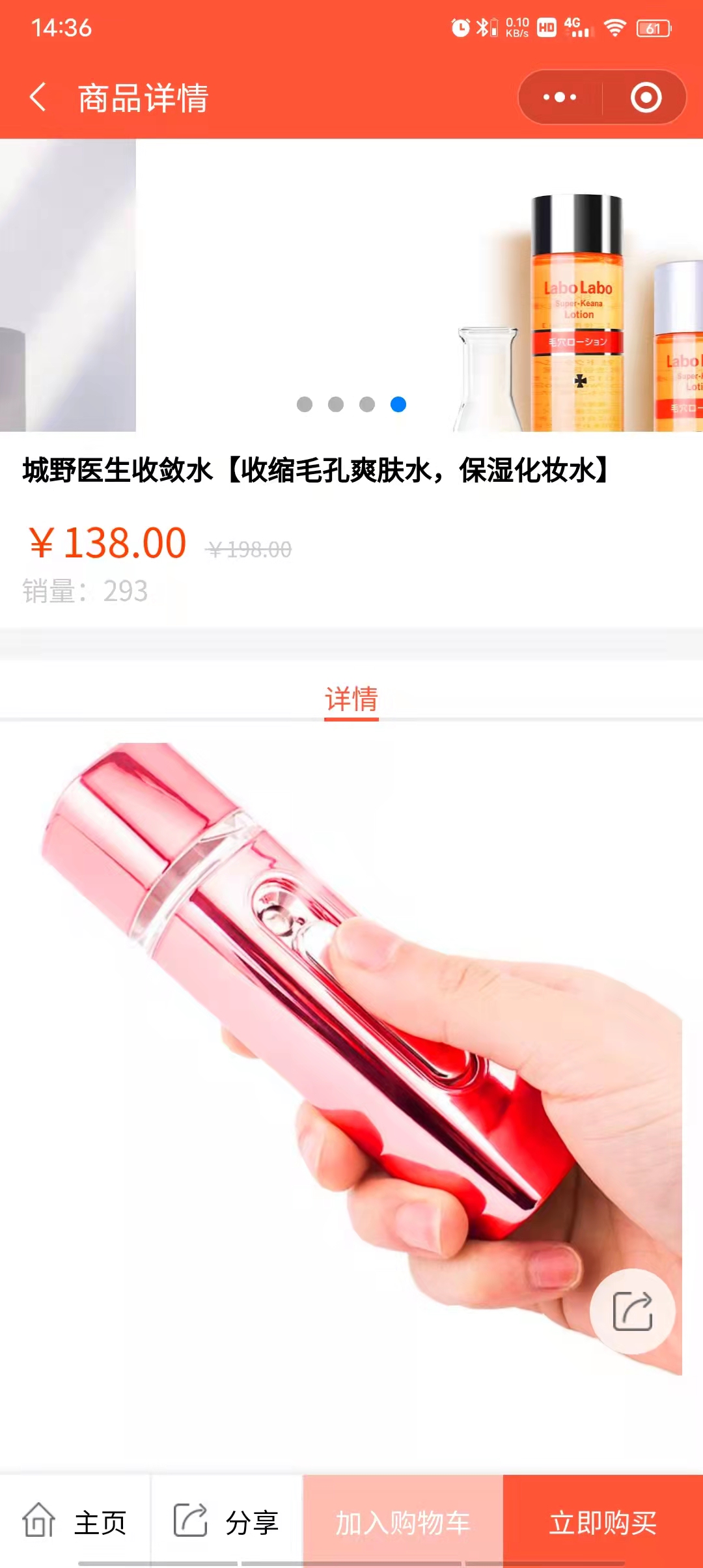Go back from the 商品详情 page
This screenshot has width=703, height=1568.
point(38,98)
